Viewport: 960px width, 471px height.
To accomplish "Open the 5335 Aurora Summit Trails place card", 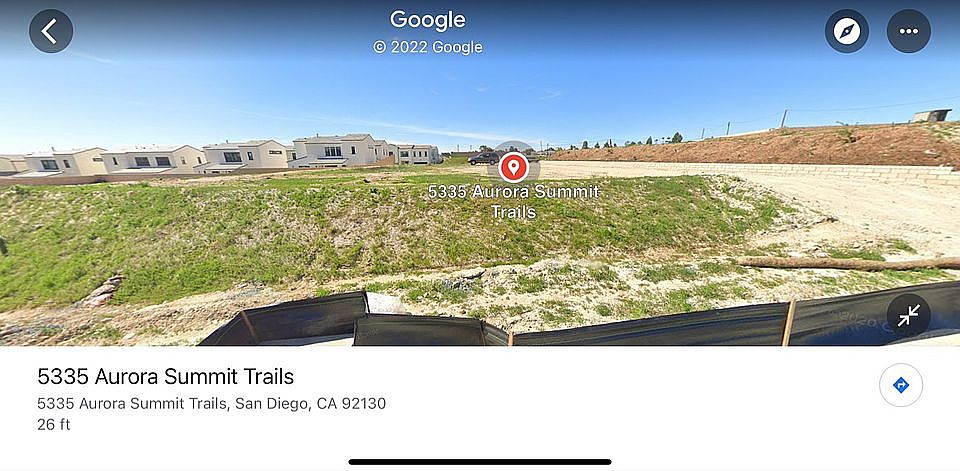I will pos(166,377).
